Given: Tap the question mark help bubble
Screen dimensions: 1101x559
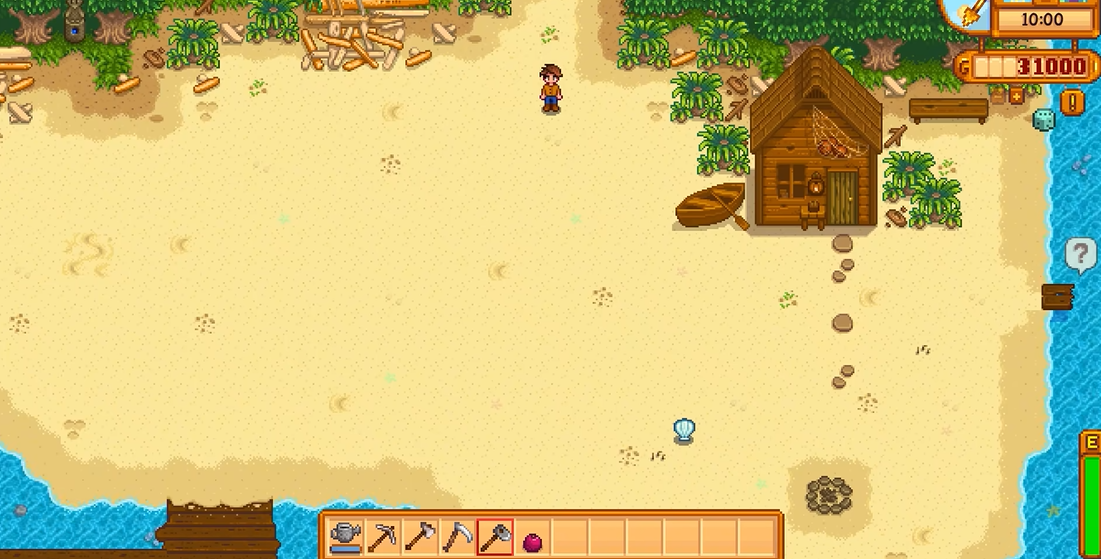Looking at the screenshot, I should 1079,254.
